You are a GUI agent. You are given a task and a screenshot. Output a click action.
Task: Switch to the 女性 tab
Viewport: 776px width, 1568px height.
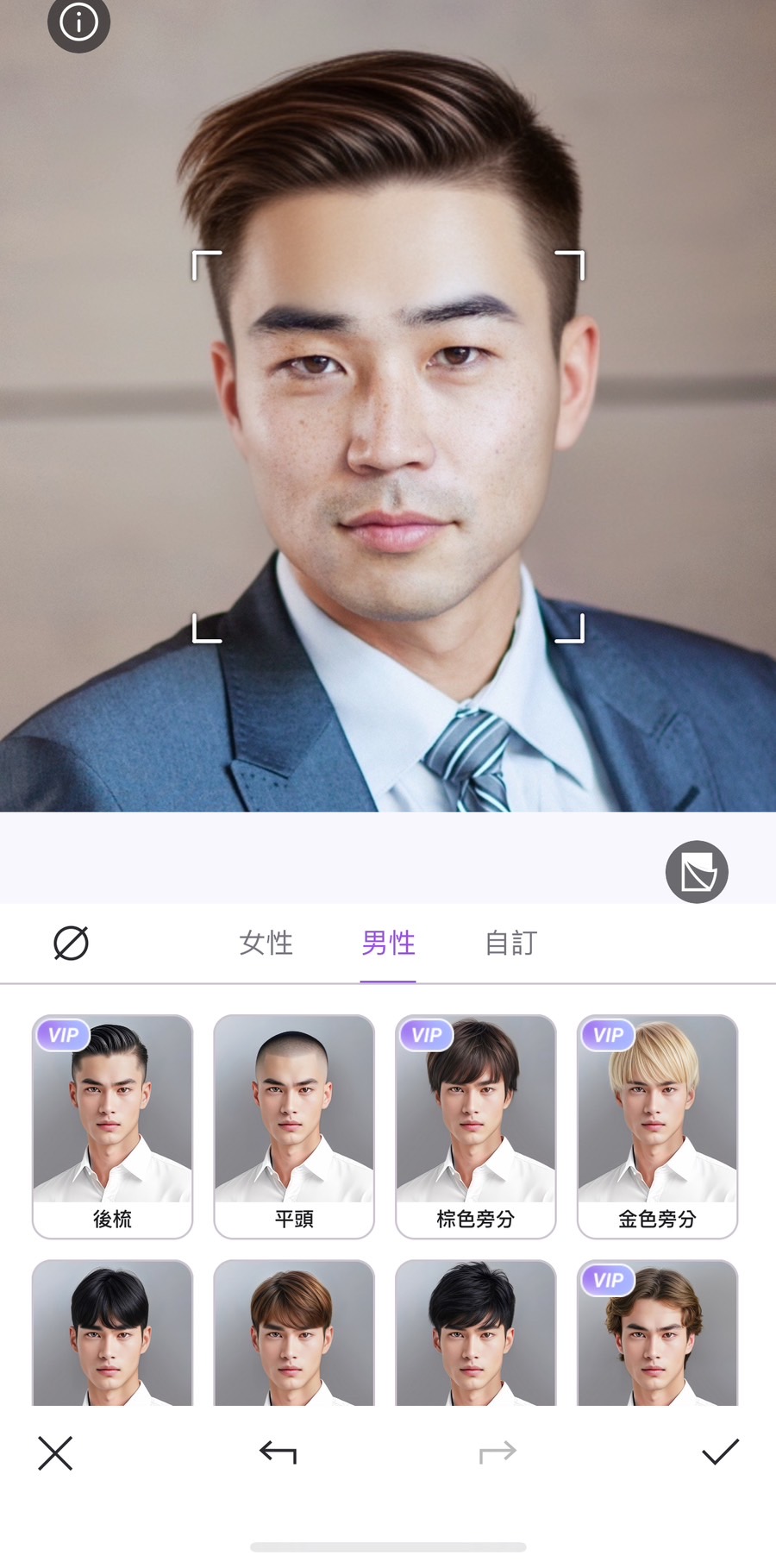[x=266, y=944]
